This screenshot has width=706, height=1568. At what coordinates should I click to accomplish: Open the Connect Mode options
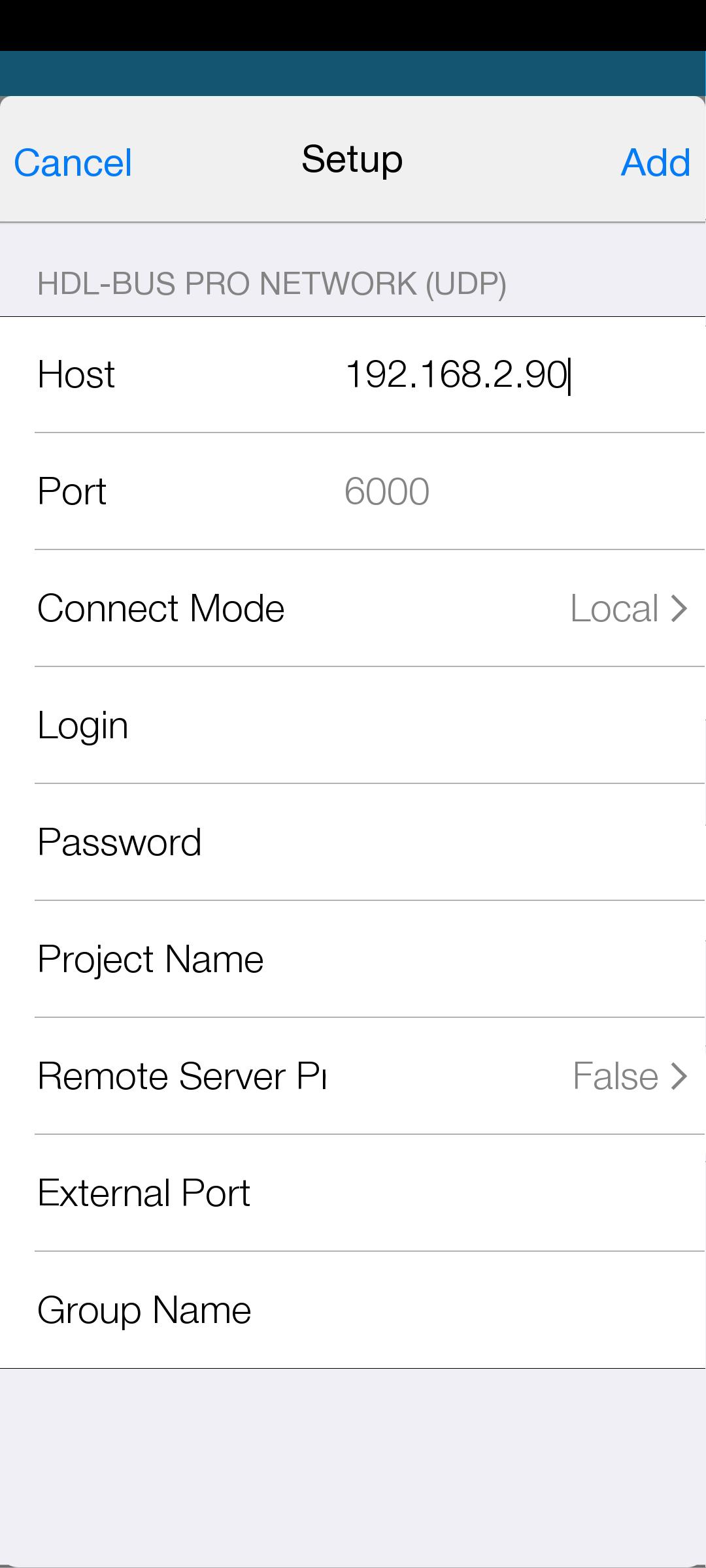(353, 608)
